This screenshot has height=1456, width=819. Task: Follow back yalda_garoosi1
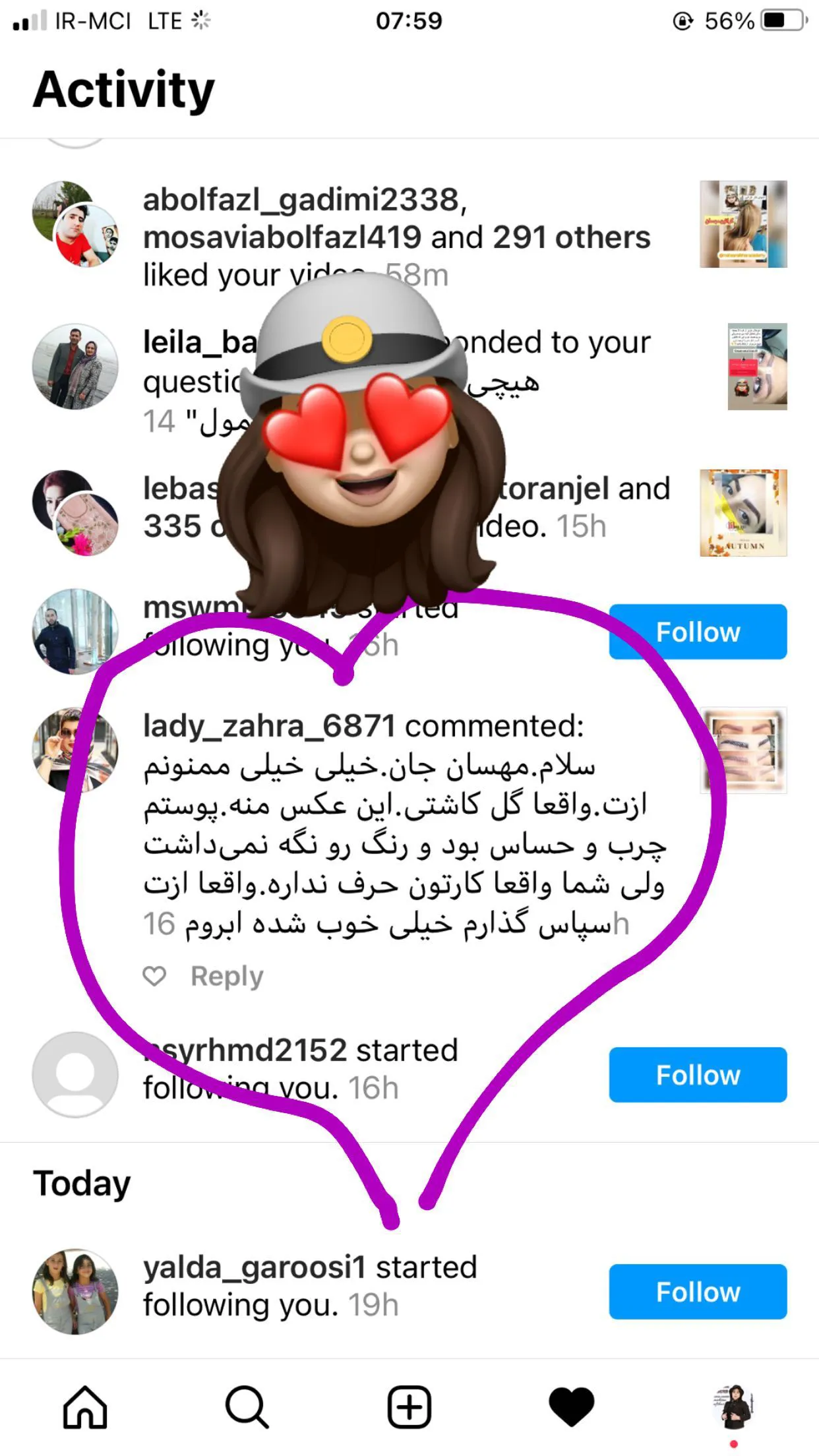point(698,1292)
